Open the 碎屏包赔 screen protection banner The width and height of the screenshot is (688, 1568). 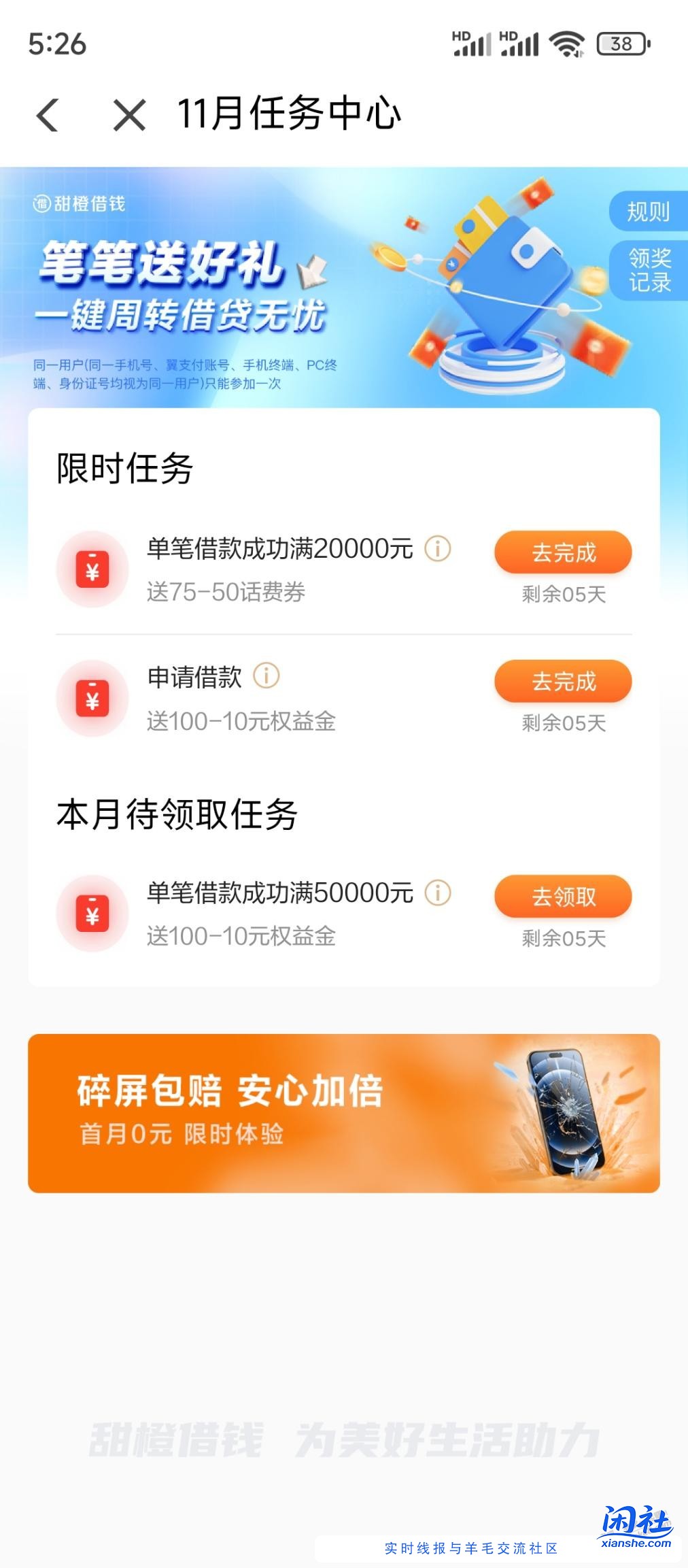tap(344, 1109)
